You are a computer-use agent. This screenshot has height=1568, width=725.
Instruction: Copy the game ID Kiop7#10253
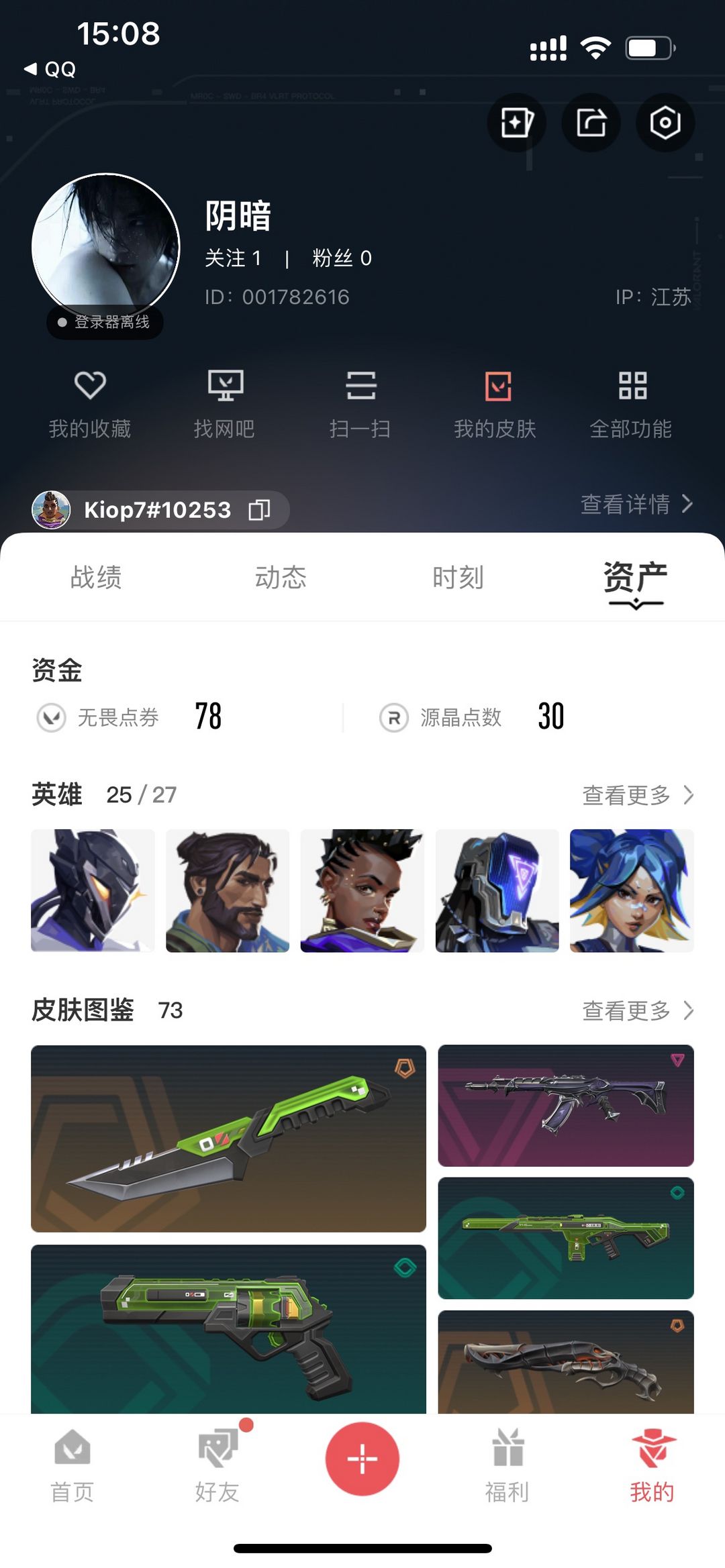coord(260,510)
